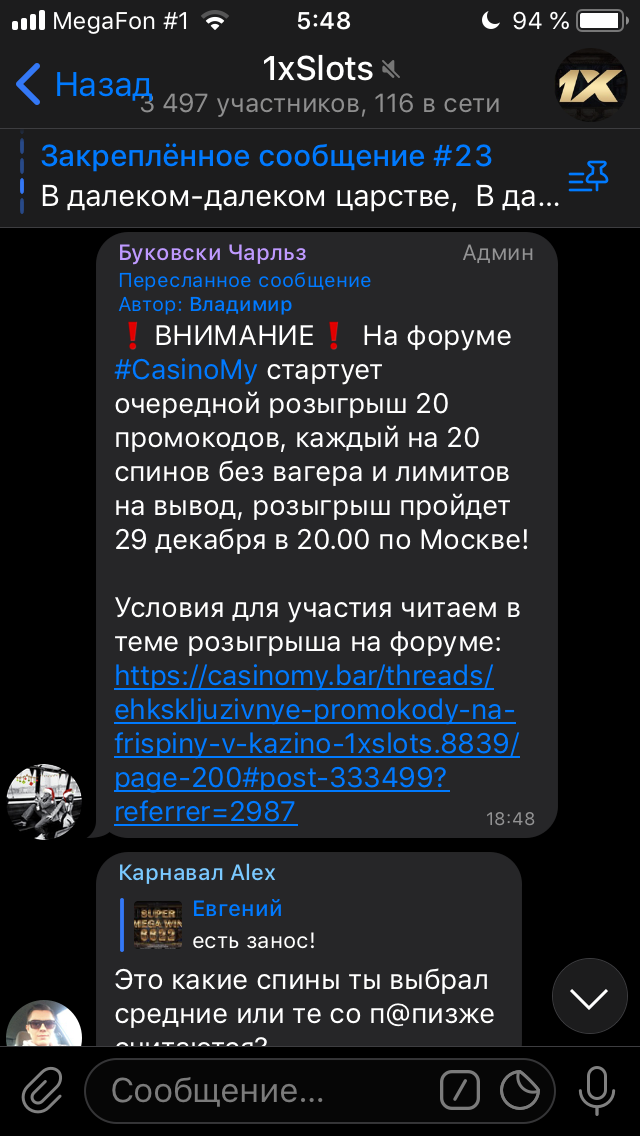Viewport: 640px width, 1136px height.
Task: Record a voice message microphone
Action: pos(597,1088)
